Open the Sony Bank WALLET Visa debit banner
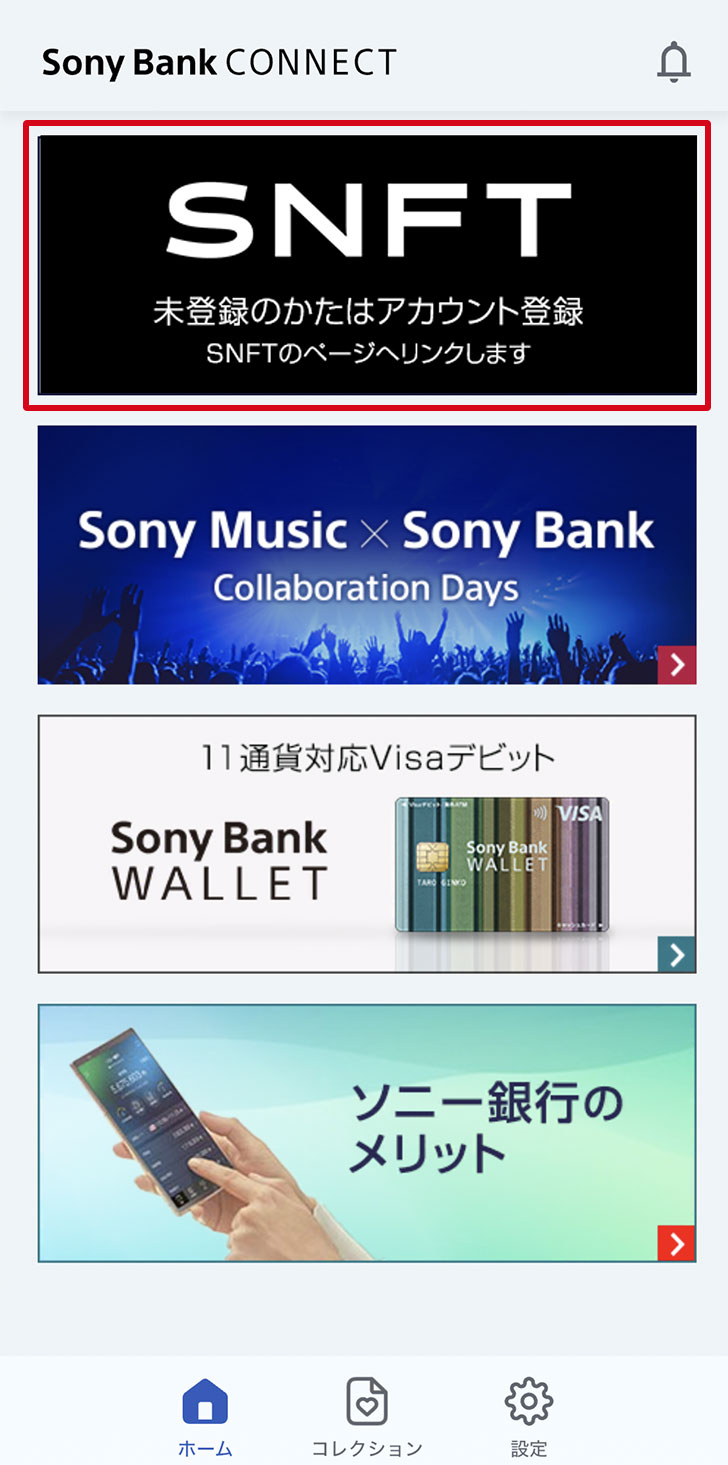This screenshot has width=728, height=1465. click(367, 843)
